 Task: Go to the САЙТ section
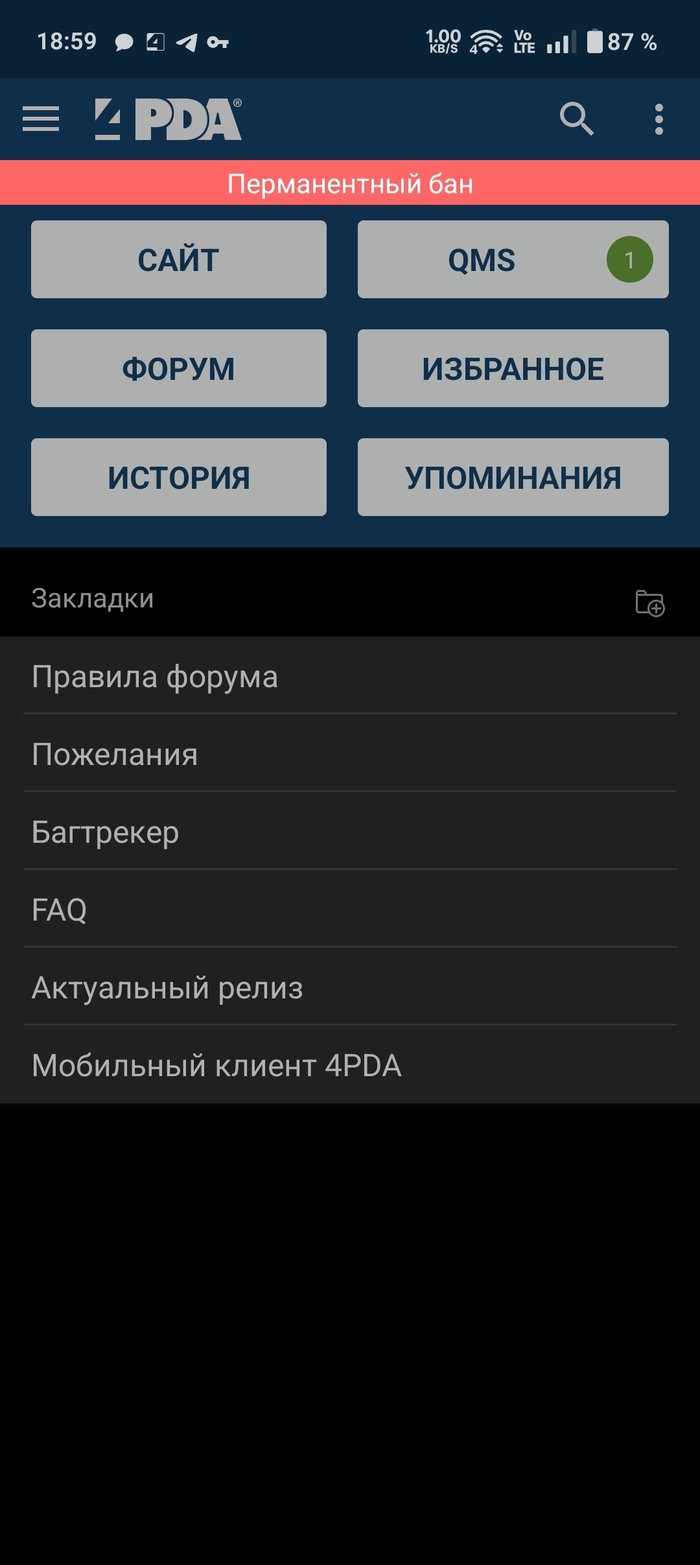coord(178,260)
